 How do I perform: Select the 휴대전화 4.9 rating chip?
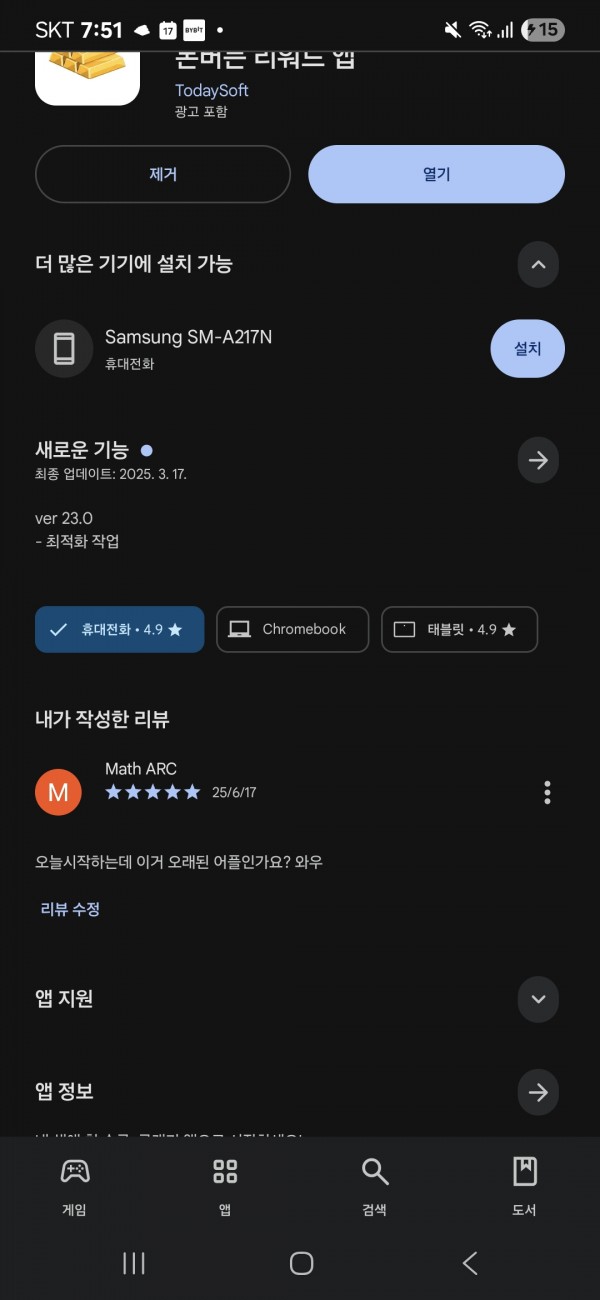click(x=120, y=630)
